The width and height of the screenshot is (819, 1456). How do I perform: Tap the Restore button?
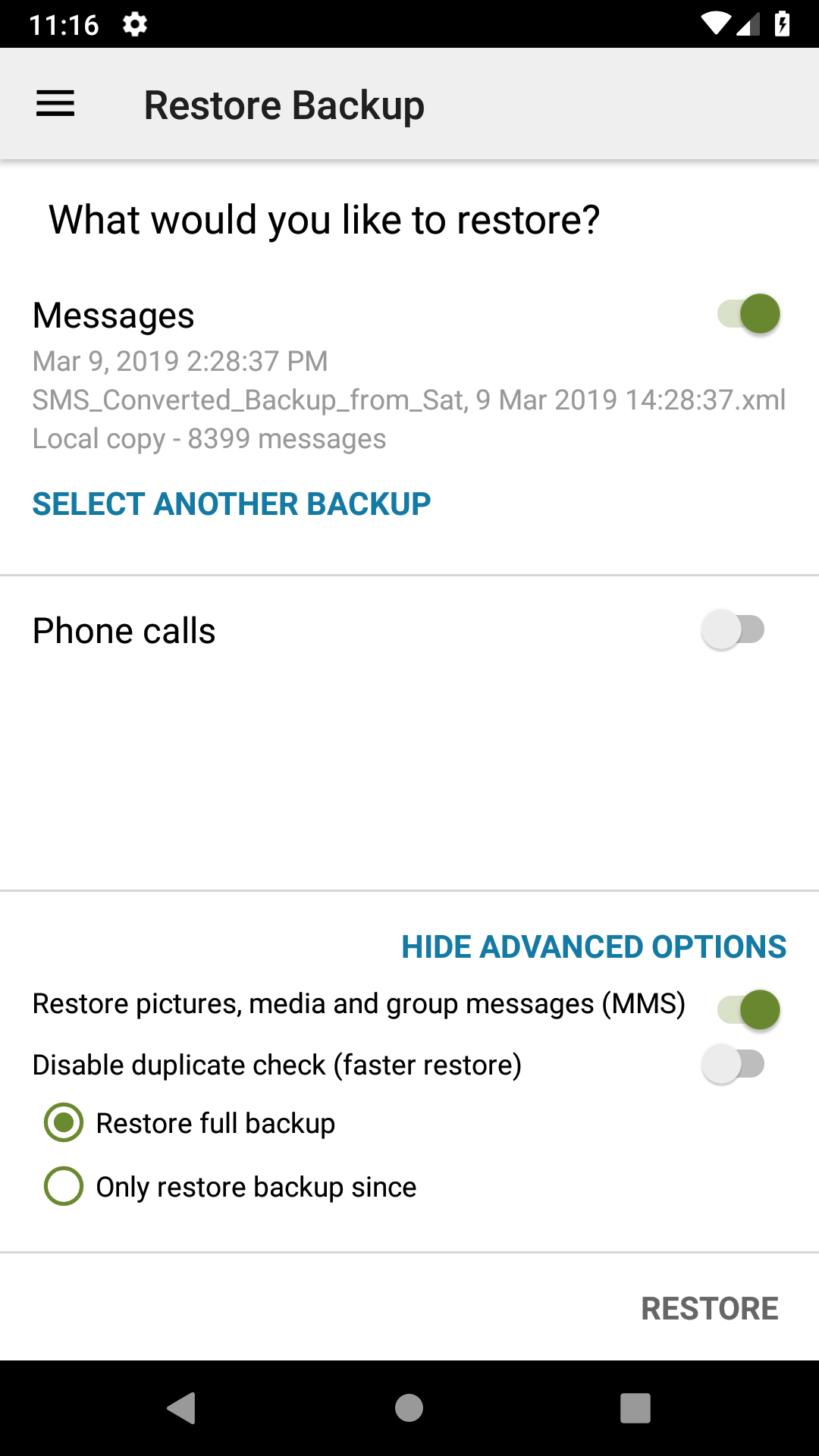[x=710, y=1309]
